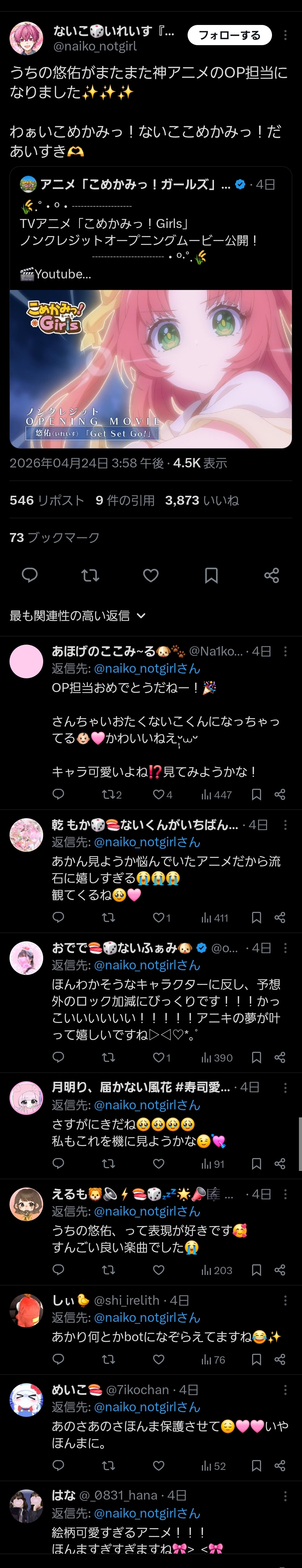Bookmark the main post

click(211, 575)
